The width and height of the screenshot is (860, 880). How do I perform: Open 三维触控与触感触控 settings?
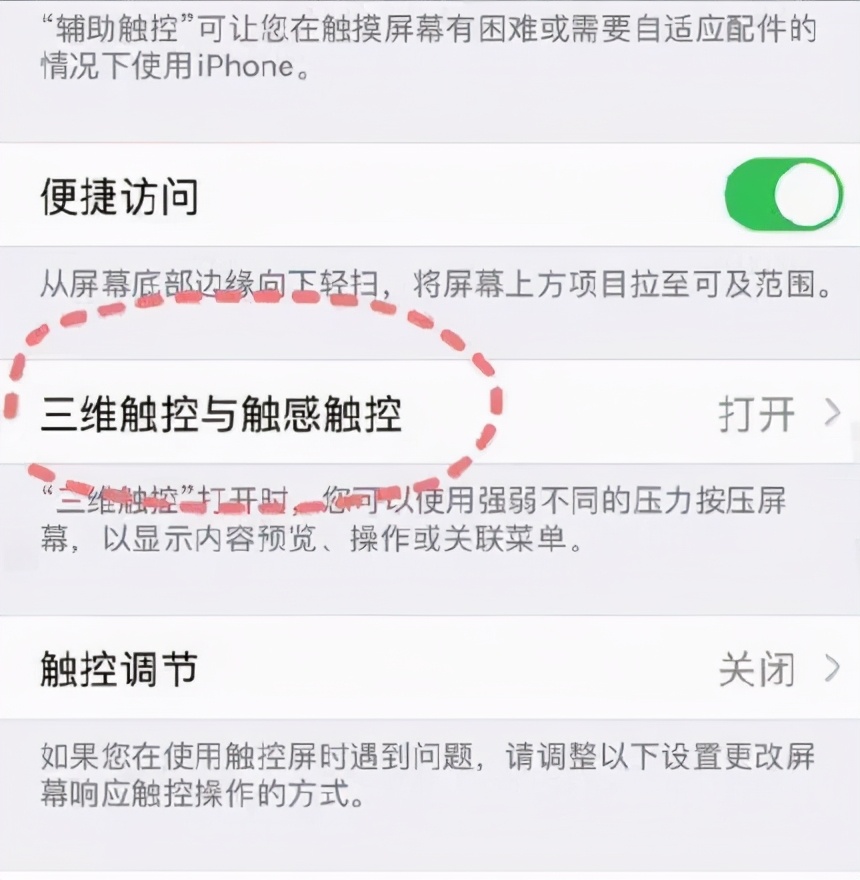[x=430, y=412]
